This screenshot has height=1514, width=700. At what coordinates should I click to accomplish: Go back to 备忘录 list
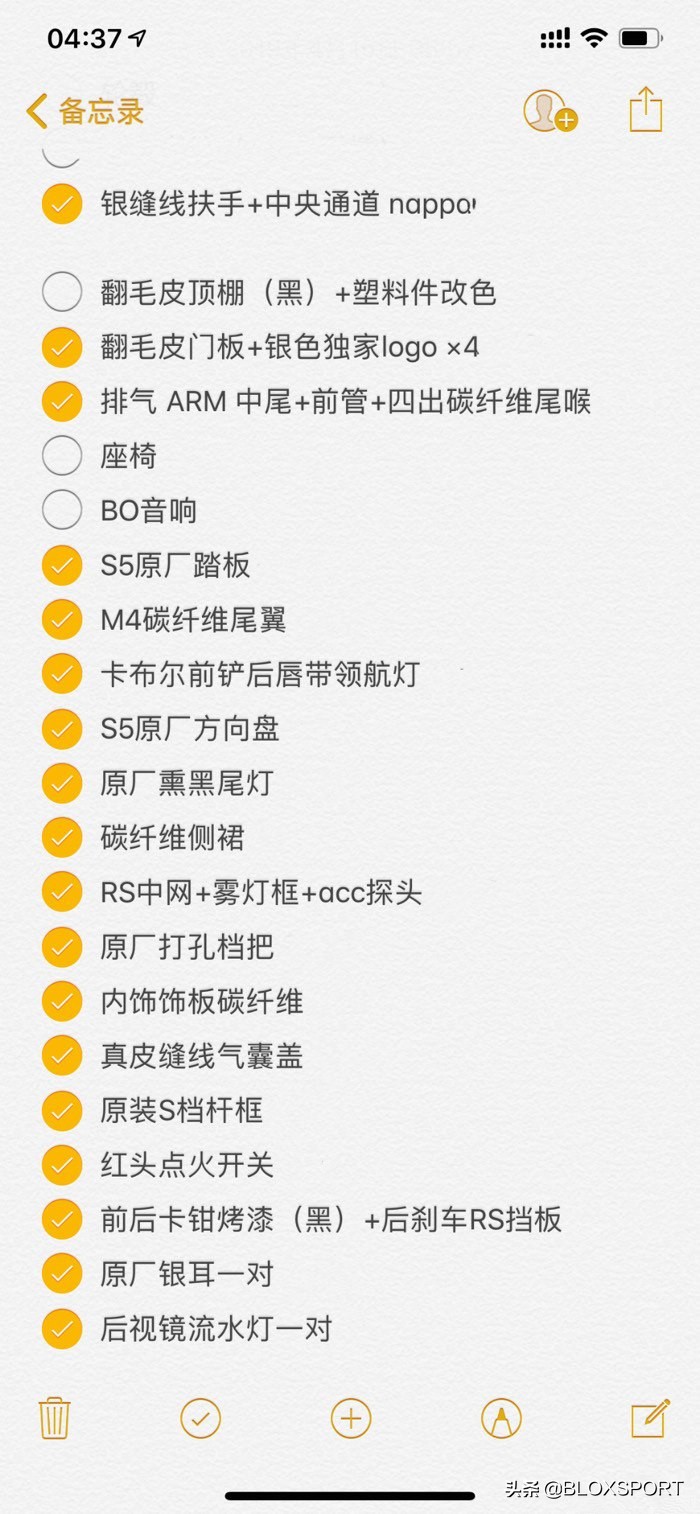85,111
